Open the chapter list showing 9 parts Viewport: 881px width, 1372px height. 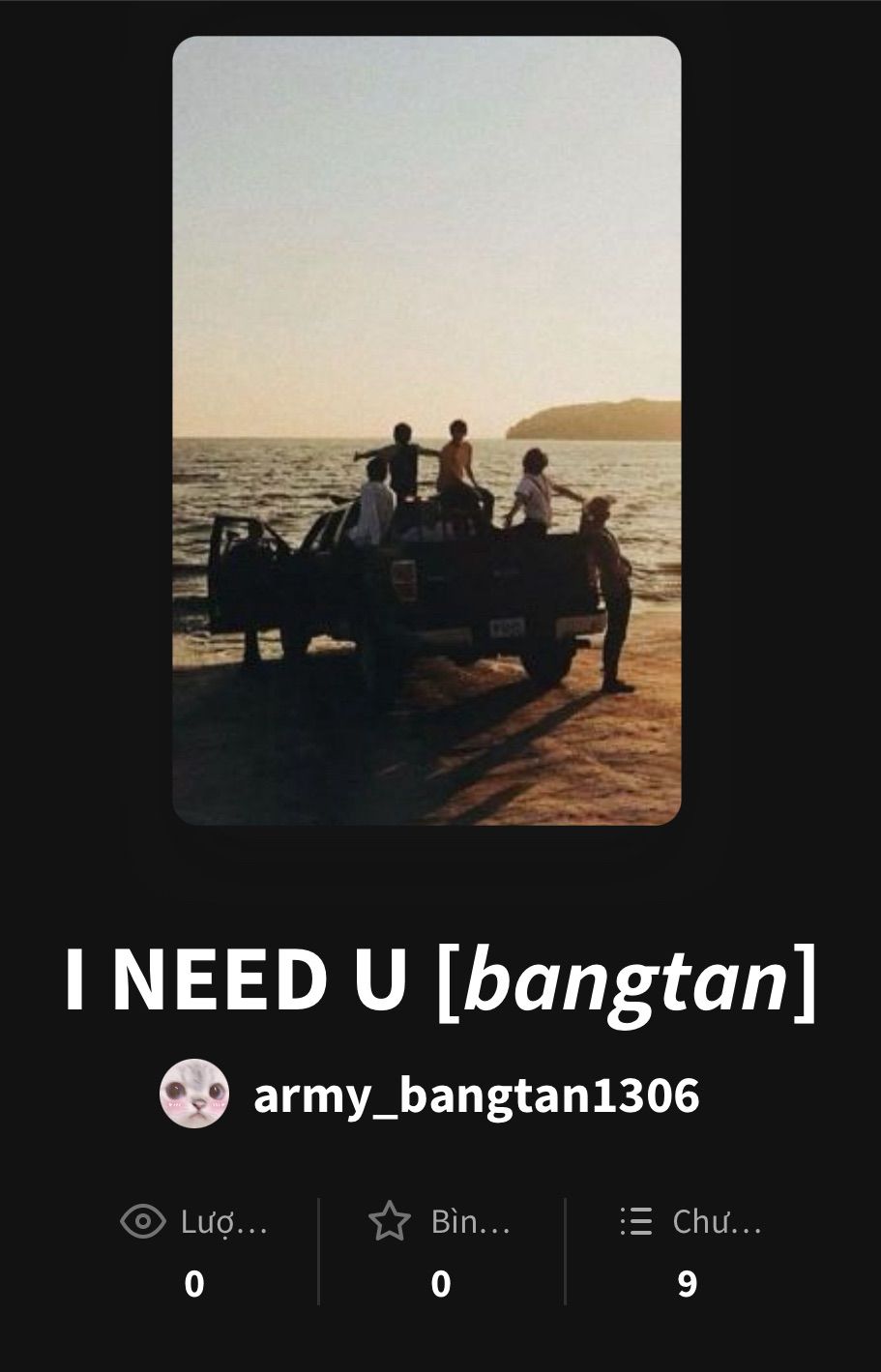pyautogui.click(x=688, y=1252)
